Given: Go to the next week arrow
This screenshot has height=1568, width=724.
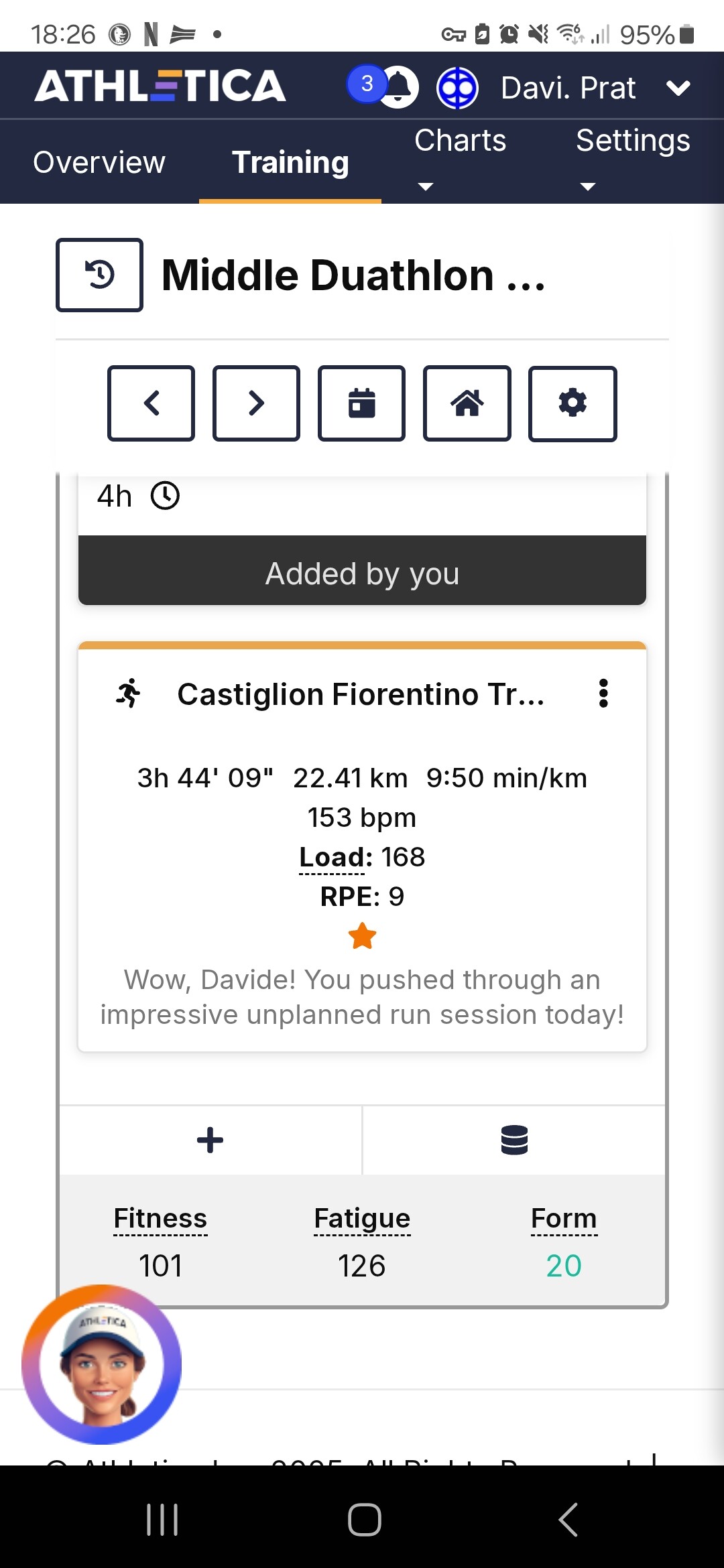Looking at the screenshot, I should pyautogui.click(x=256, y=403).
